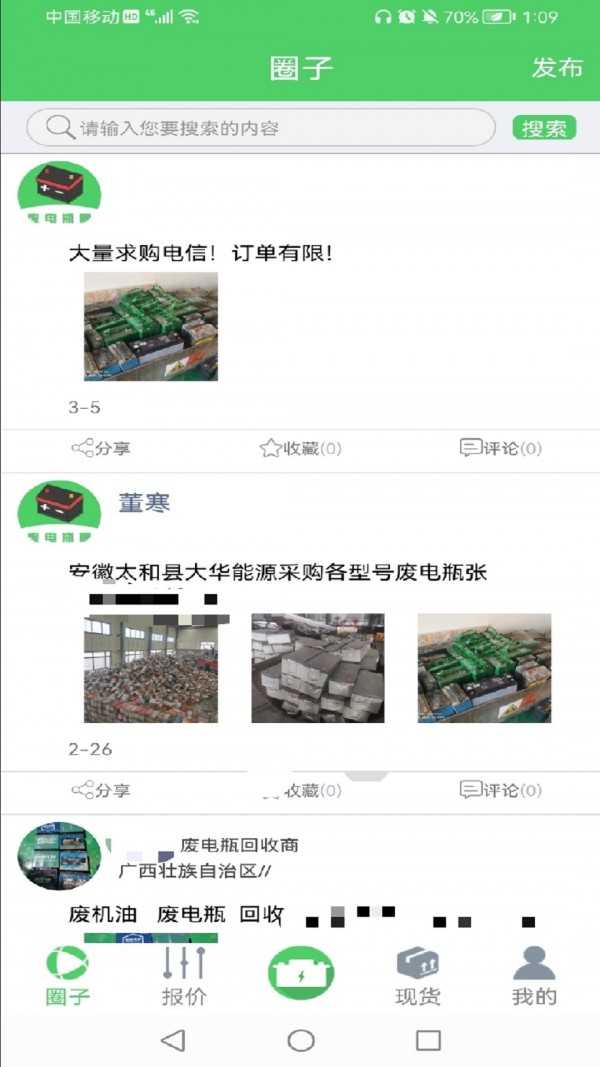
Task: Favorite the 大量求购电信 post
Action: coord(300,449)
